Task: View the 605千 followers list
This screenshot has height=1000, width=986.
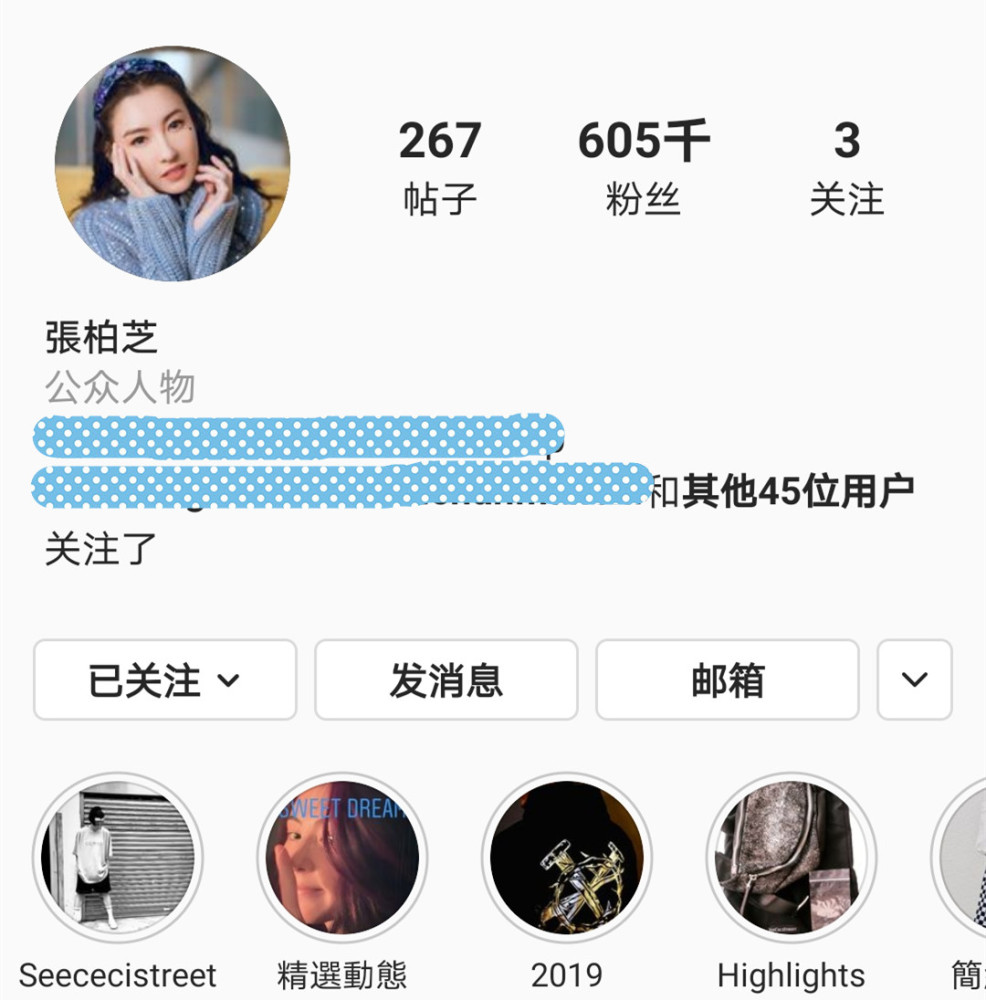Action: click(643, 166)
